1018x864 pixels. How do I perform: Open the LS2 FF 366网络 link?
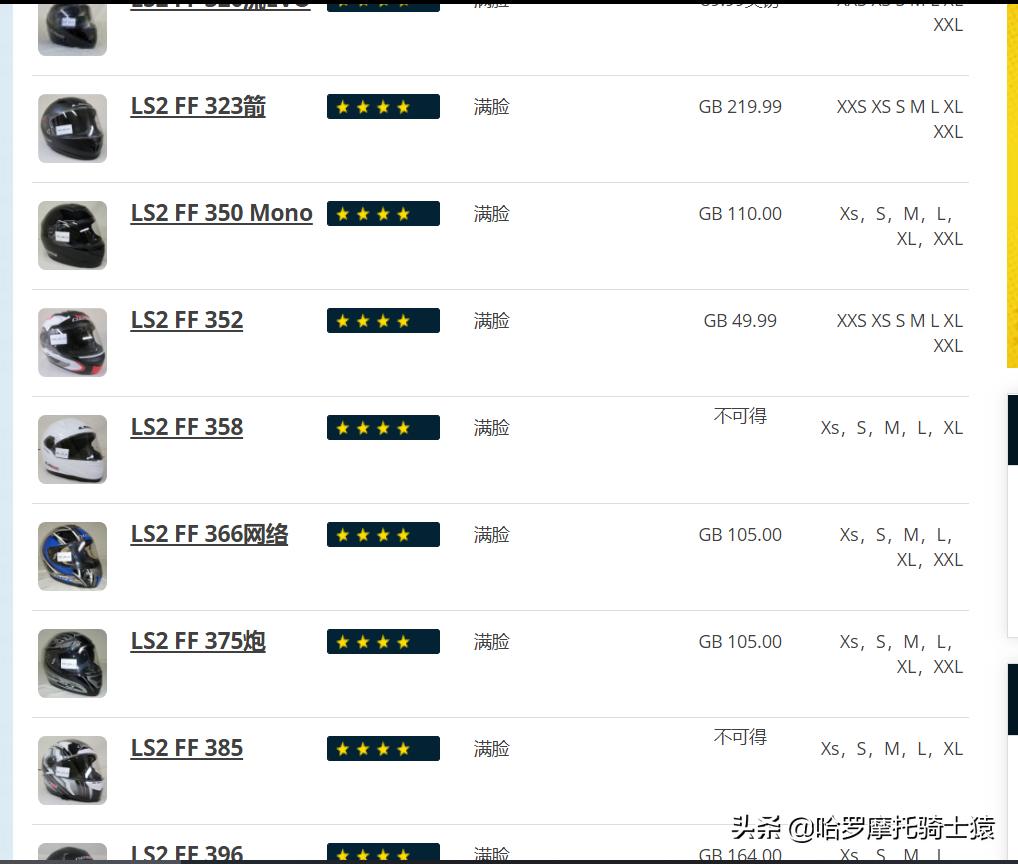pyautogui.click(x=209, y=534)
